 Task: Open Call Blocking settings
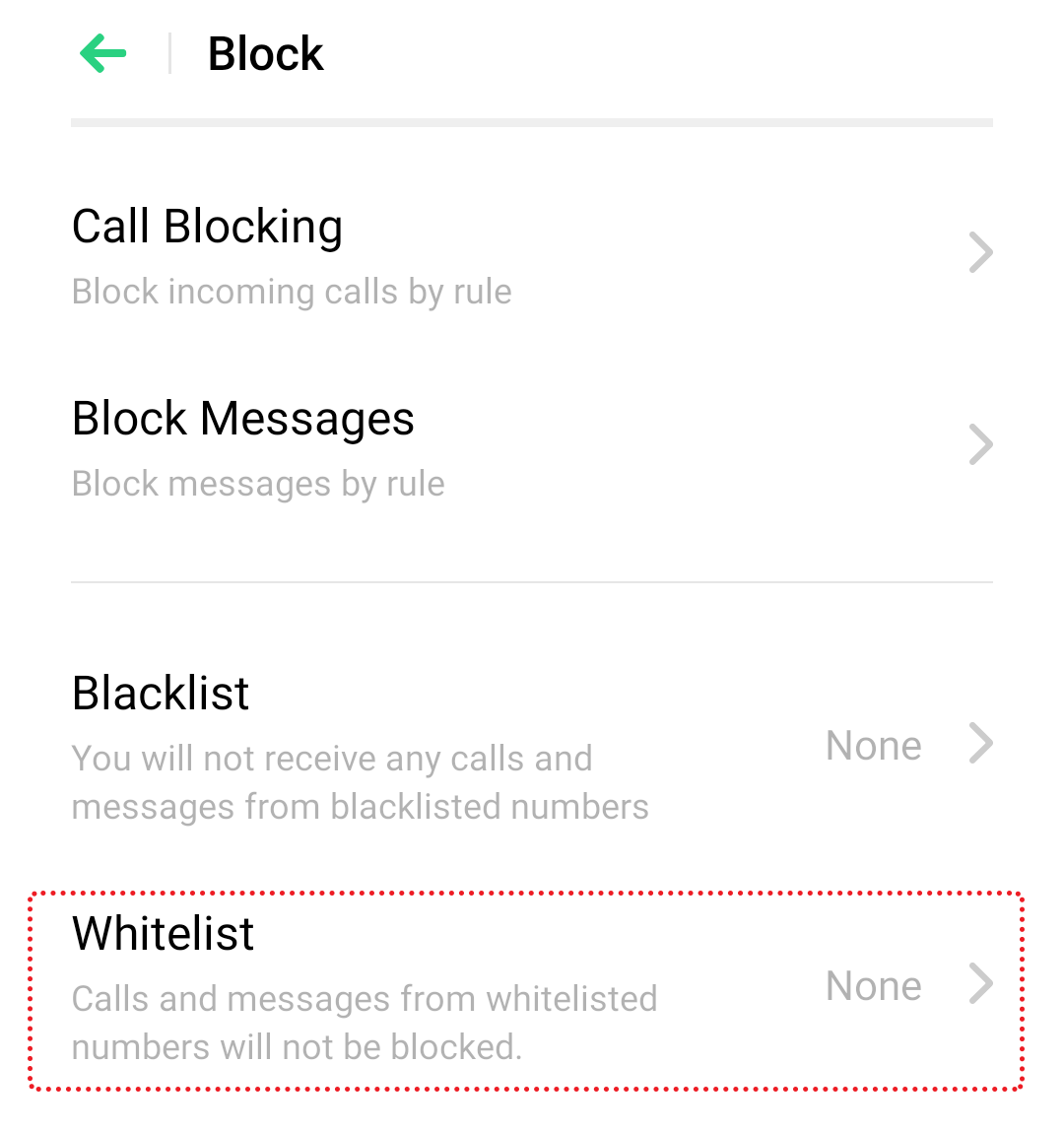tap(532, 254)
